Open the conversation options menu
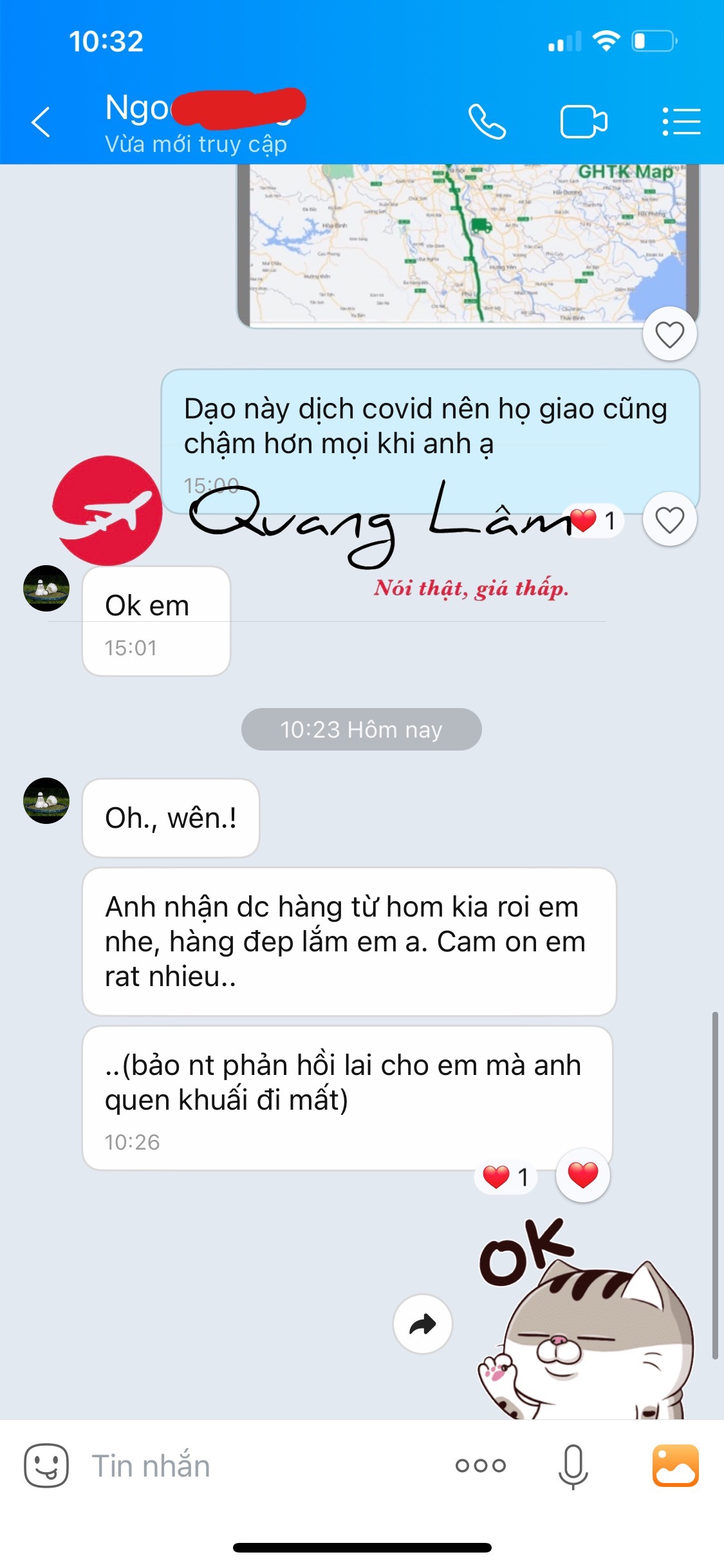The image size is (724, 1568). click(x=681, y=122)
